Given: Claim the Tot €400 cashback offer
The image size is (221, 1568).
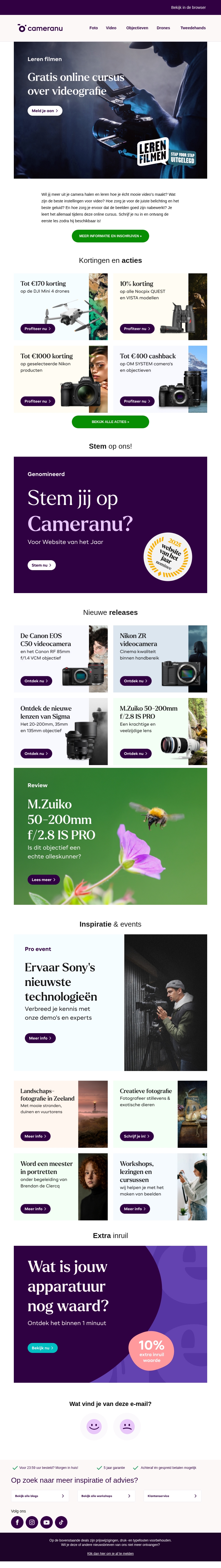Looking at the screenshot, I should tap(136, 401).
